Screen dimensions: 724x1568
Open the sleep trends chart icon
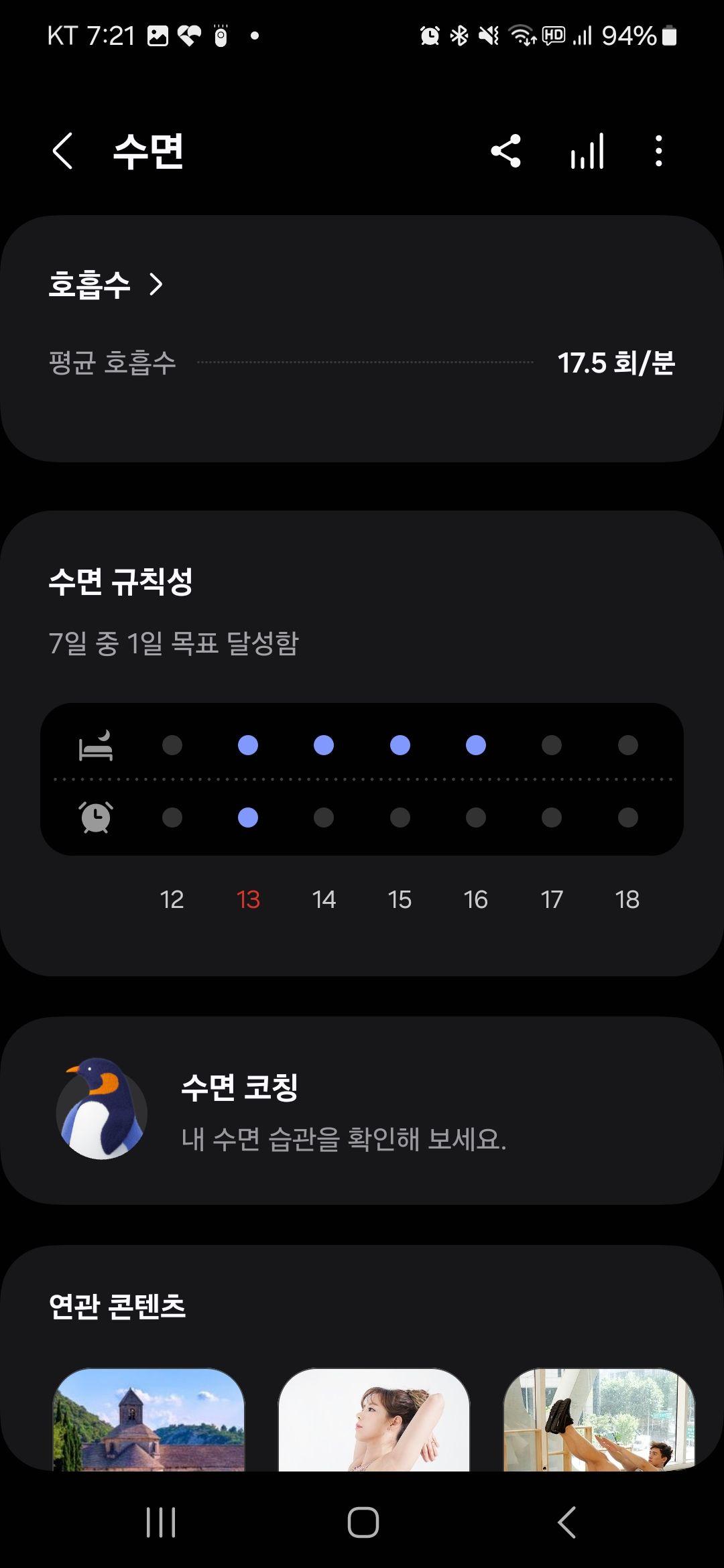(587, 151)
